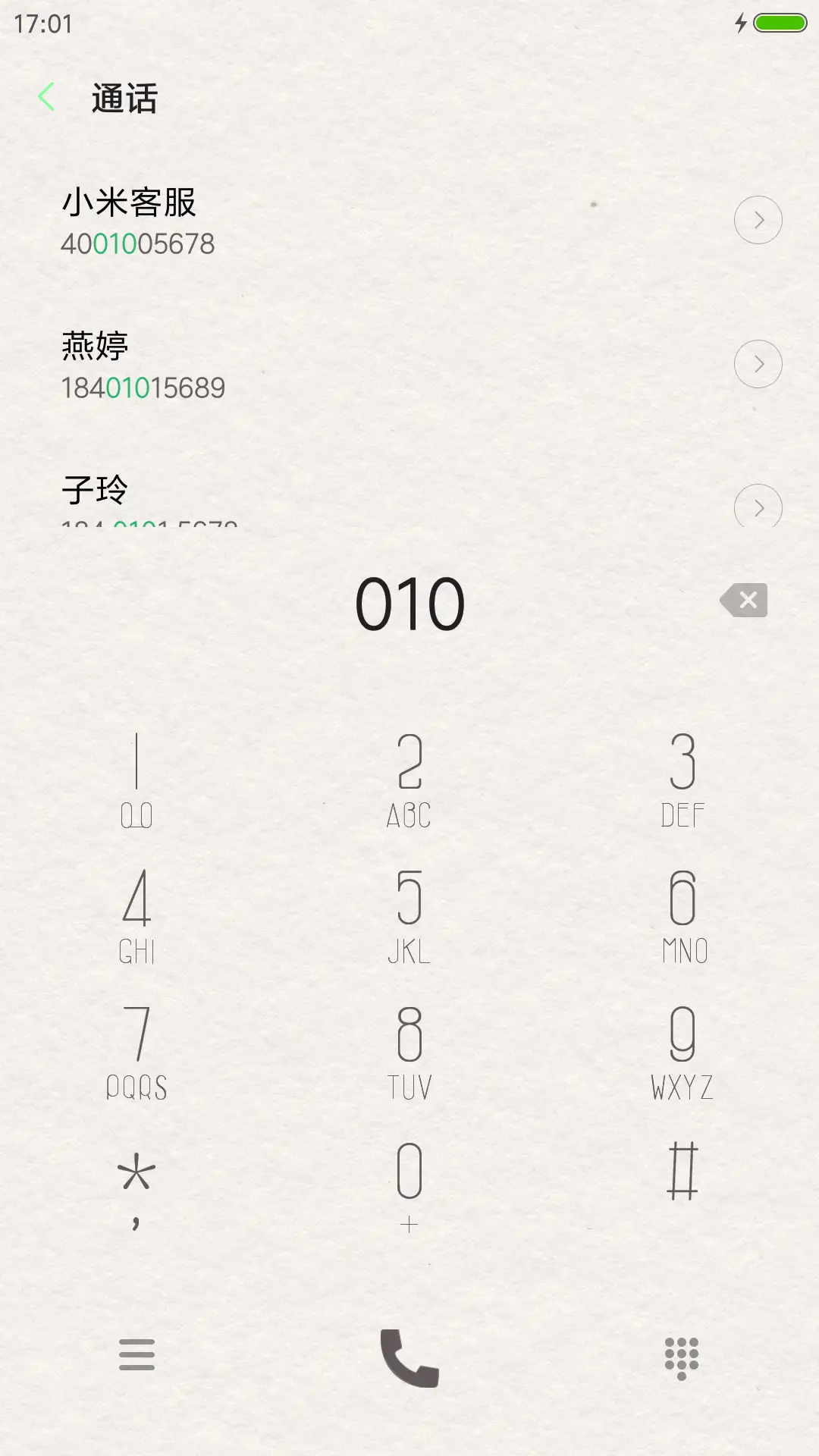Image resolution: width=819 pixels, height=1456 pixels.
Task: Open details arrow for 燕婷
Action: click(x=758, y=364)
